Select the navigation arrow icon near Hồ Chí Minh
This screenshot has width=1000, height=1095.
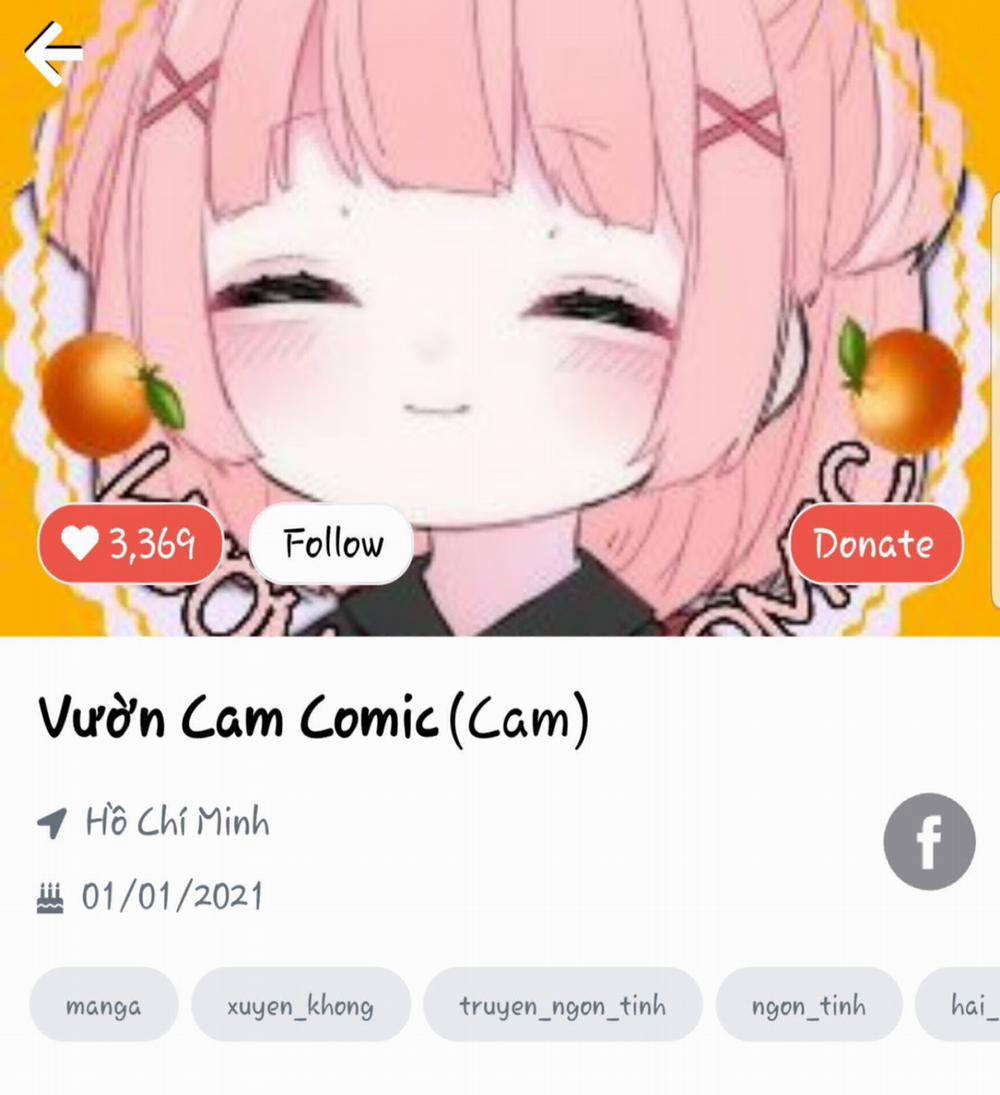(x=52, y=822)
